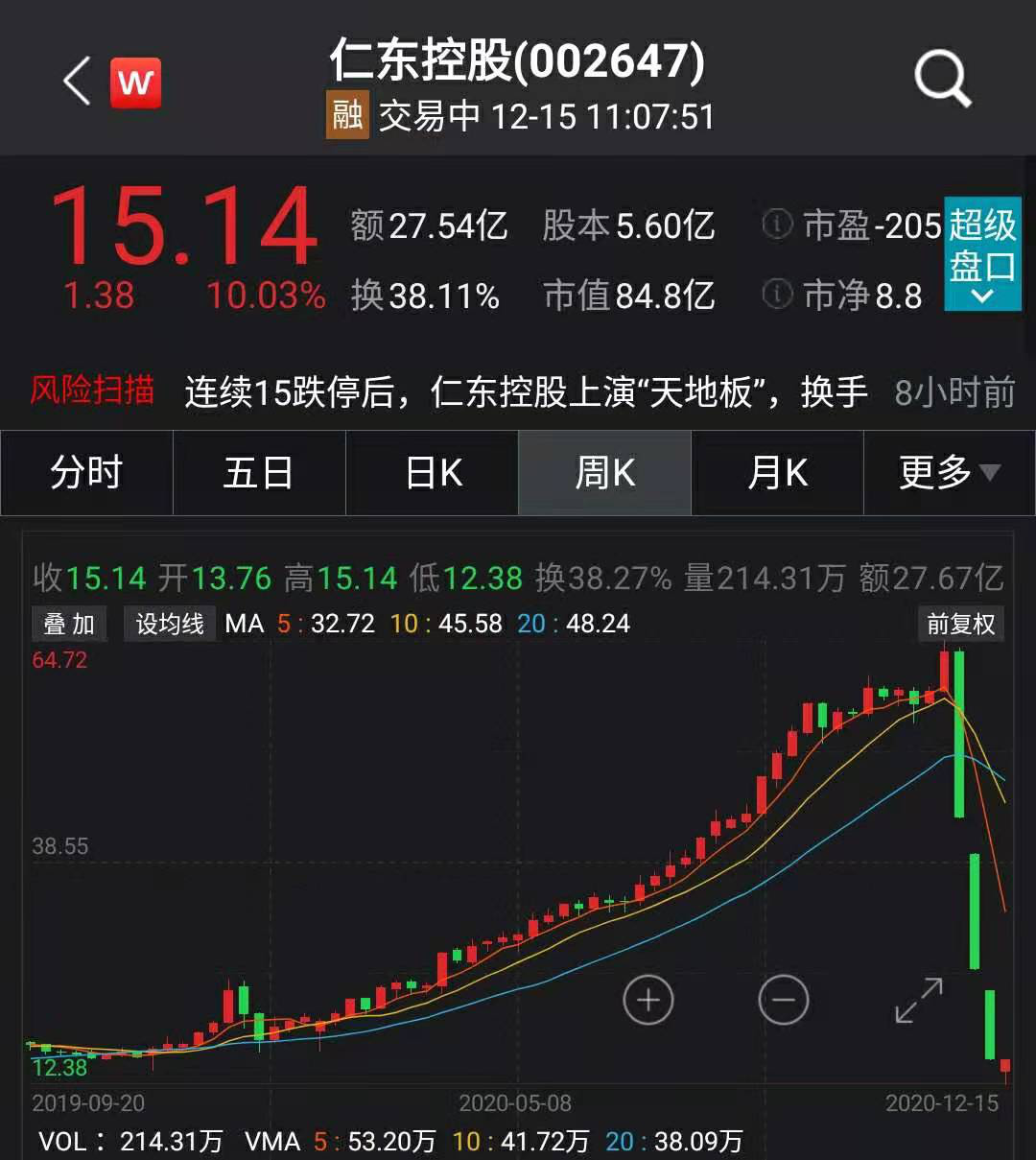
Task: Zoom in on the chart with plus
Action: point(648,1001)
